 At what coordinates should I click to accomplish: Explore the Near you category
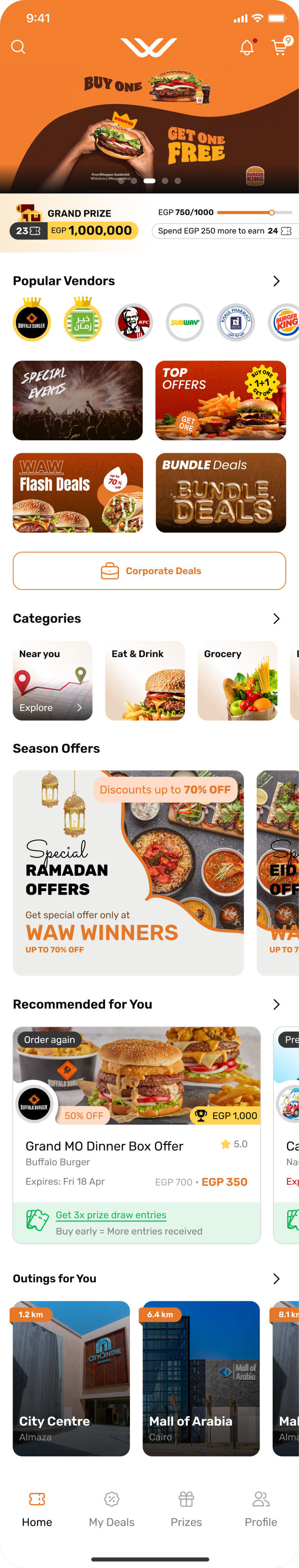click(x=53, y=680)
